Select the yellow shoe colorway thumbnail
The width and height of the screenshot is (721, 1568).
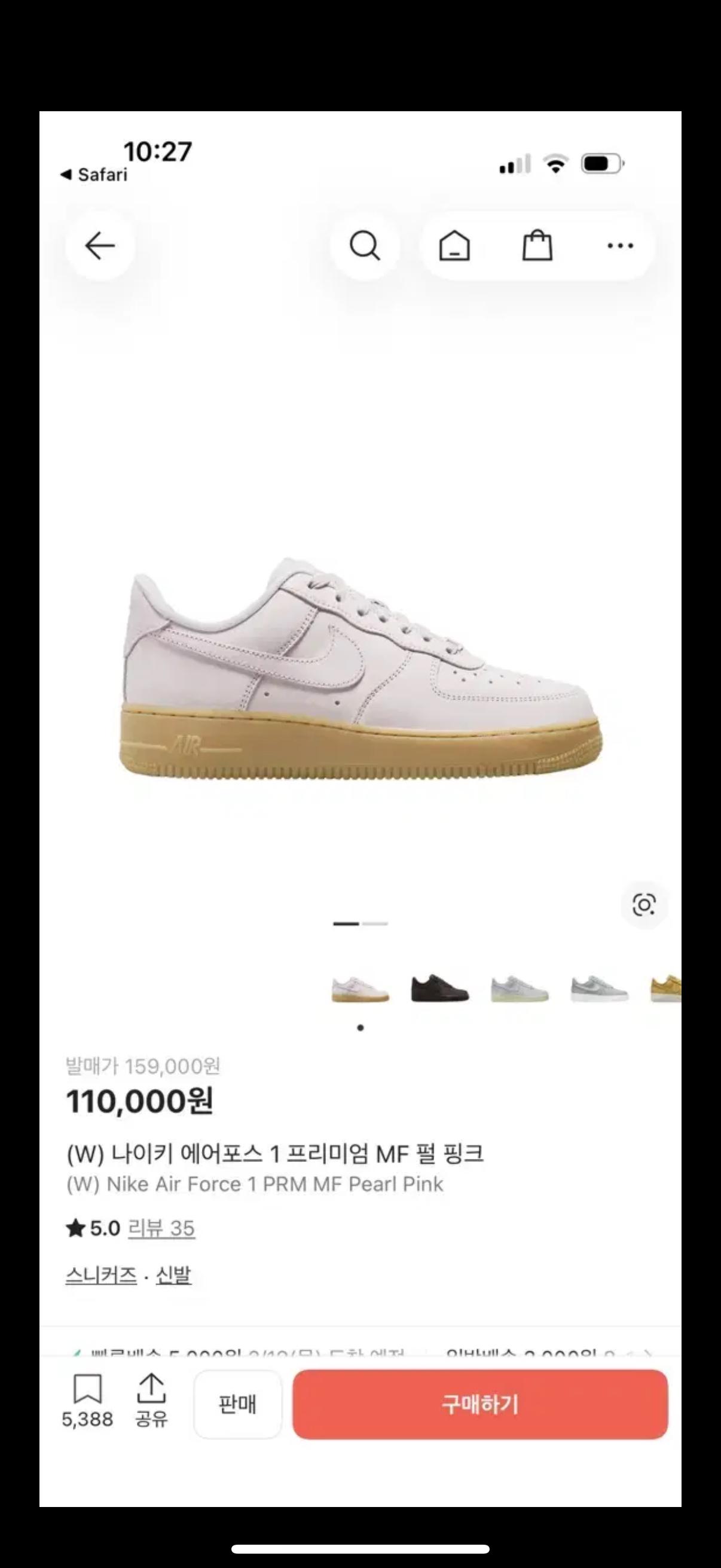coord(665,989)
